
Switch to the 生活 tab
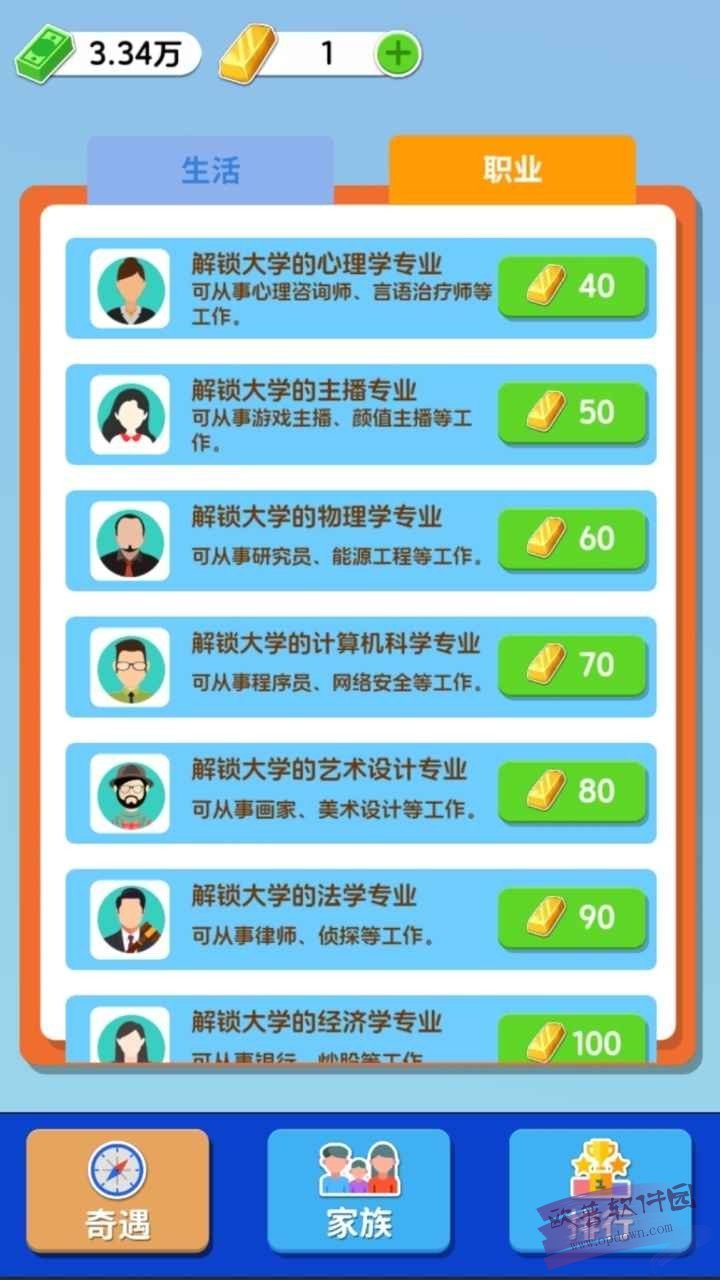[210, 170]
